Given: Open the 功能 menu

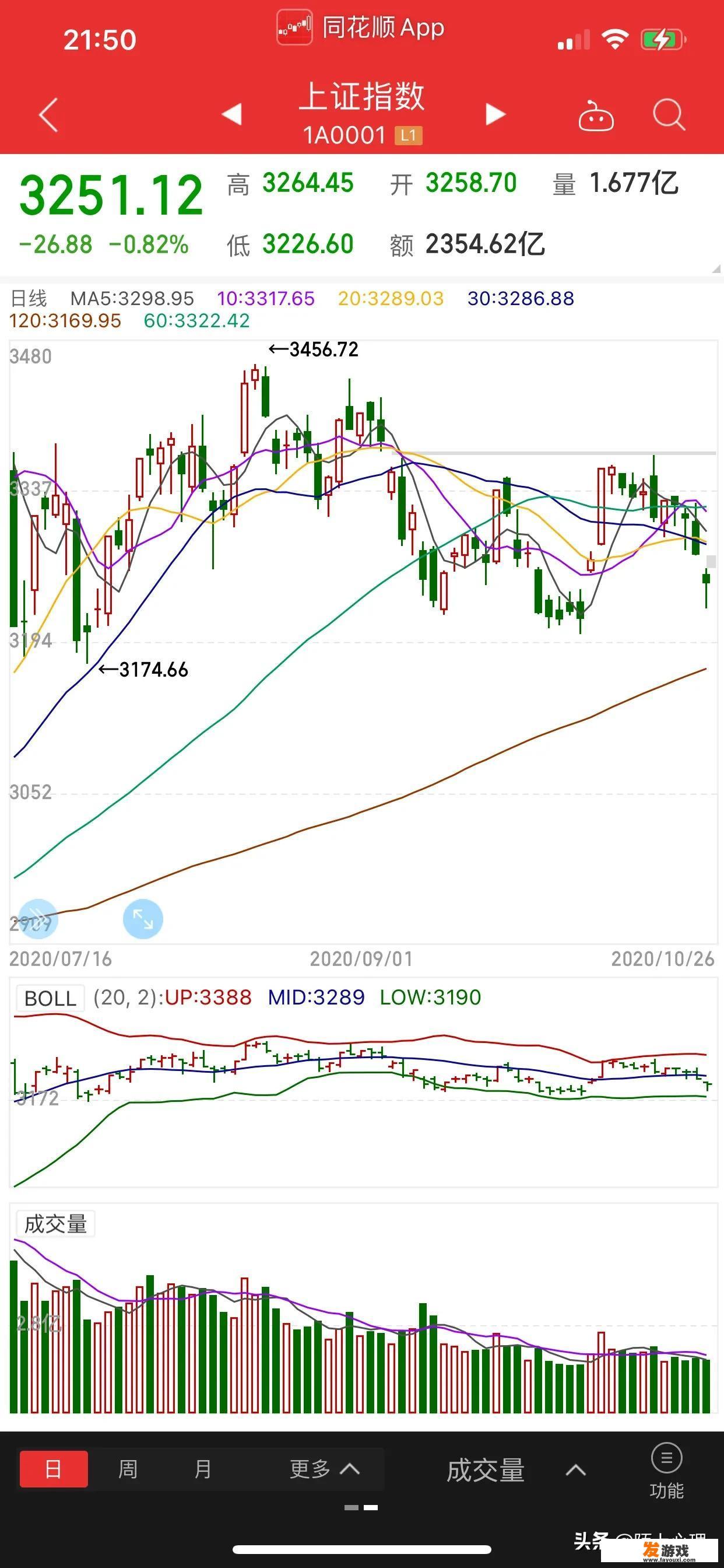Looking at the screenshot, I should tap(666, 1471).
